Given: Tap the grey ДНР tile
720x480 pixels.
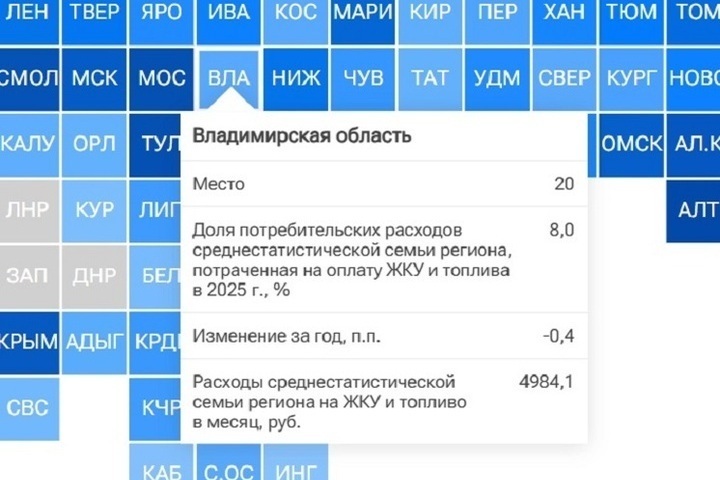Looking at the screenshot, I should pyautogui.click(x=94, y=277).
